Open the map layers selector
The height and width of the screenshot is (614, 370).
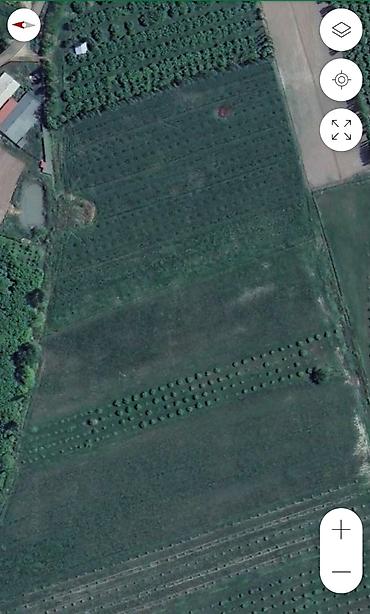click(x=341, y=30)
